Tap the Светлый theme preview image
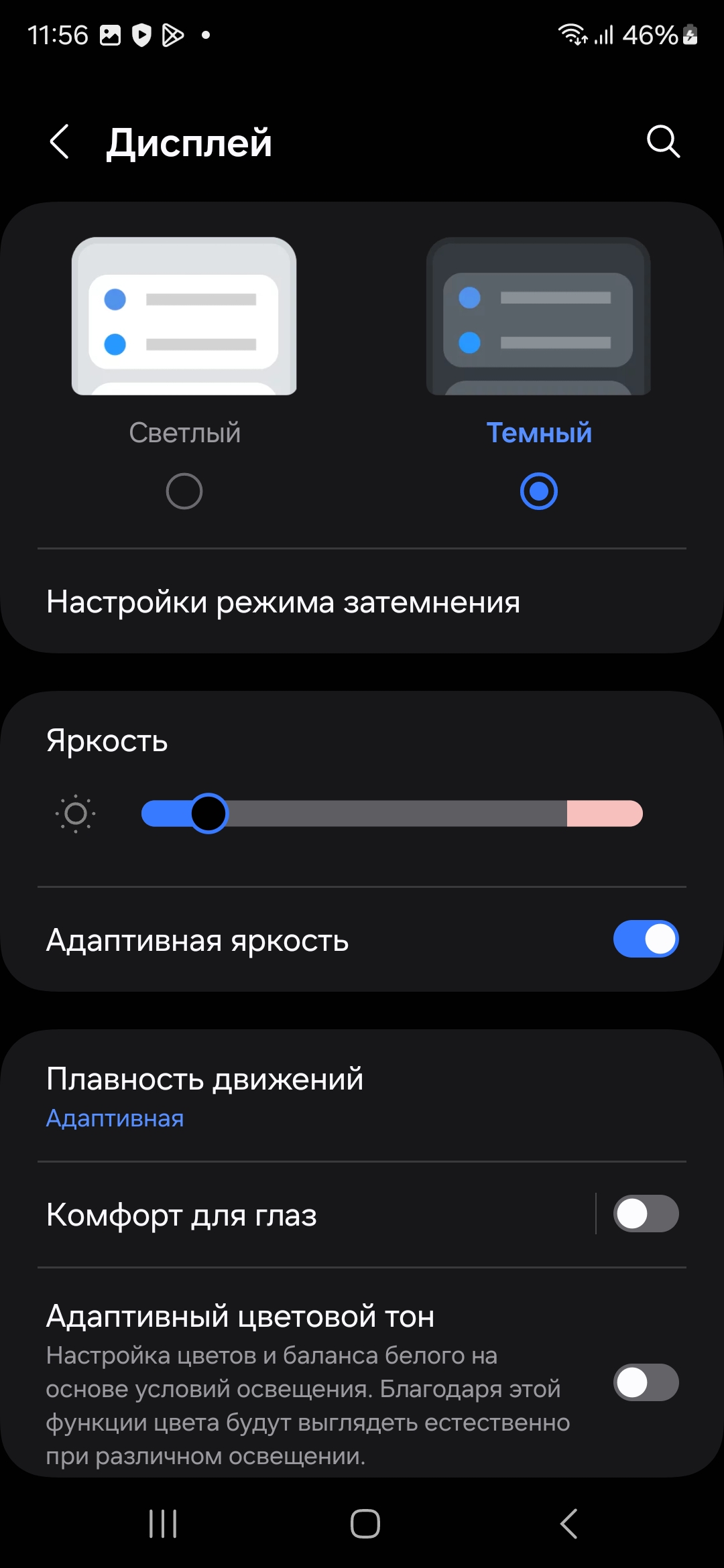The width and height of the screenshot is (724, 1568). pyautogui.click(x=184, y=316)
